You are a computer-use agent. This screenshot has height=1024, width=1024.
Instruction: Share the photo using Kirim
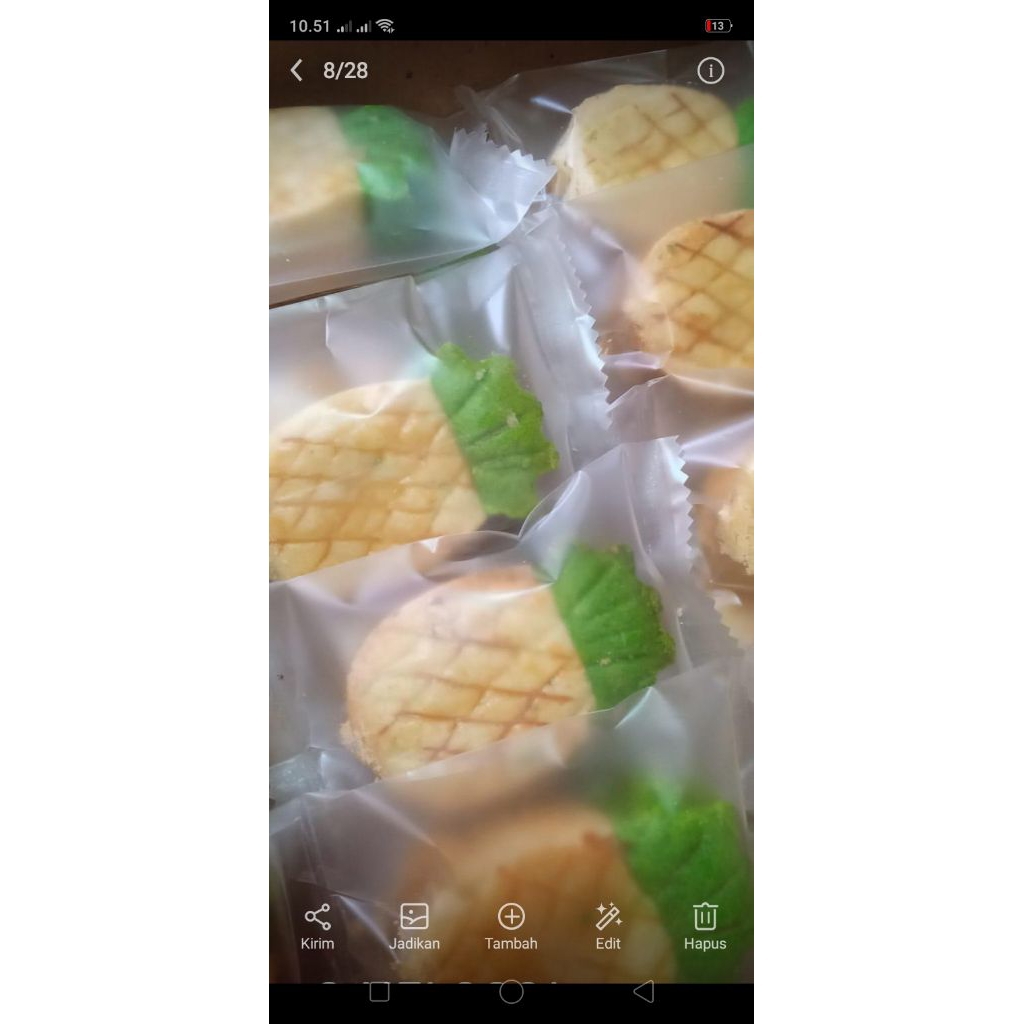coord(317,927)
